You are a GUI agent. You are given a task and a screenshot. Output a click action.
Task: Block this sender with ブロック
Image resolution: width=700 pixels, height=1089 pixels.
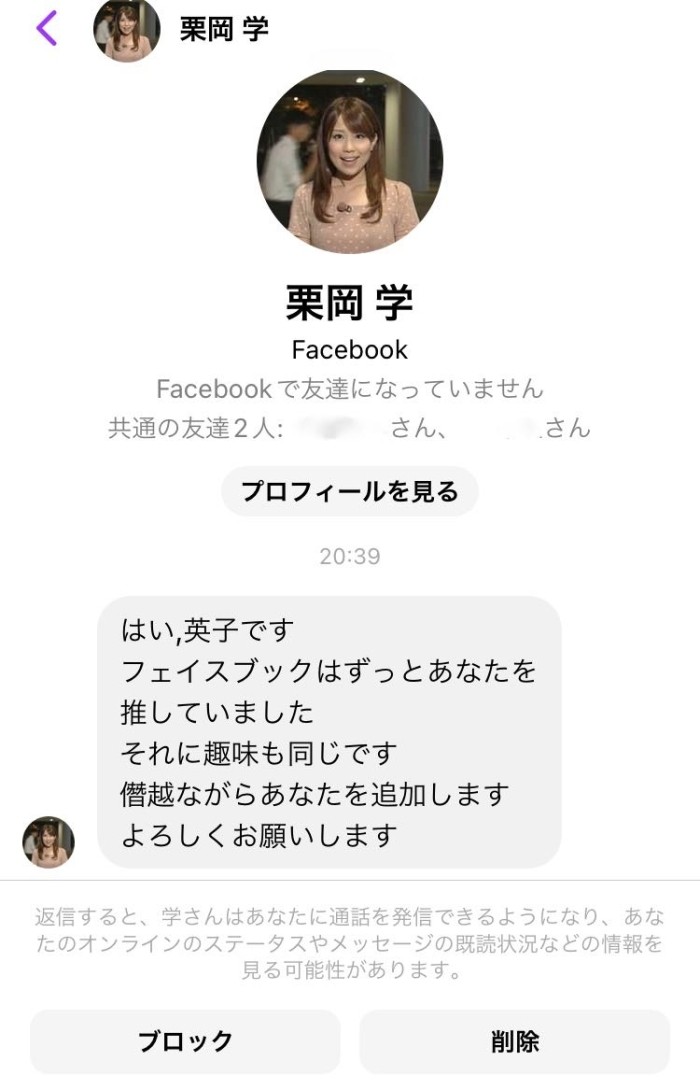pyautogui.click(x=185, y=1041)
